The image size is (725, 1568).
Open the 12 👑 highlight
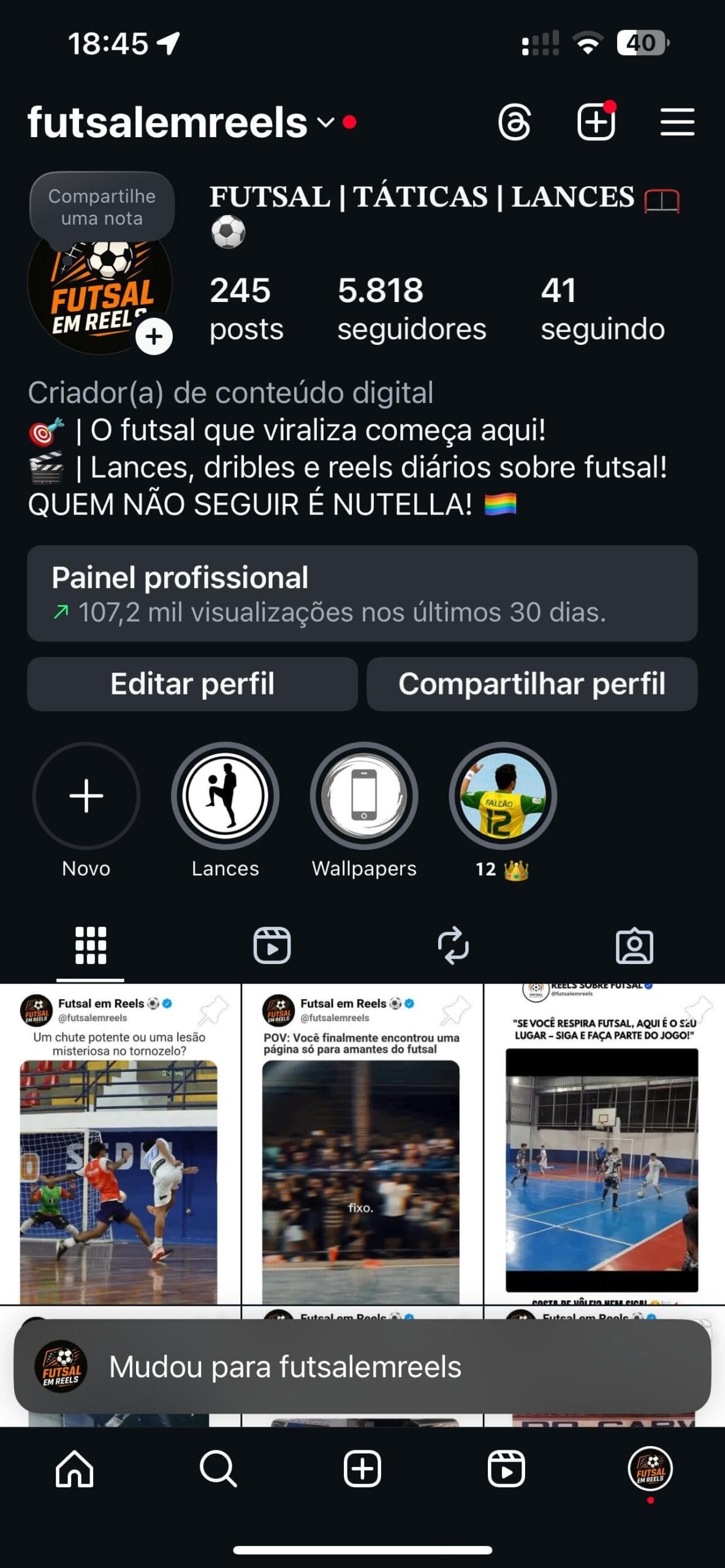coord(503,796)
